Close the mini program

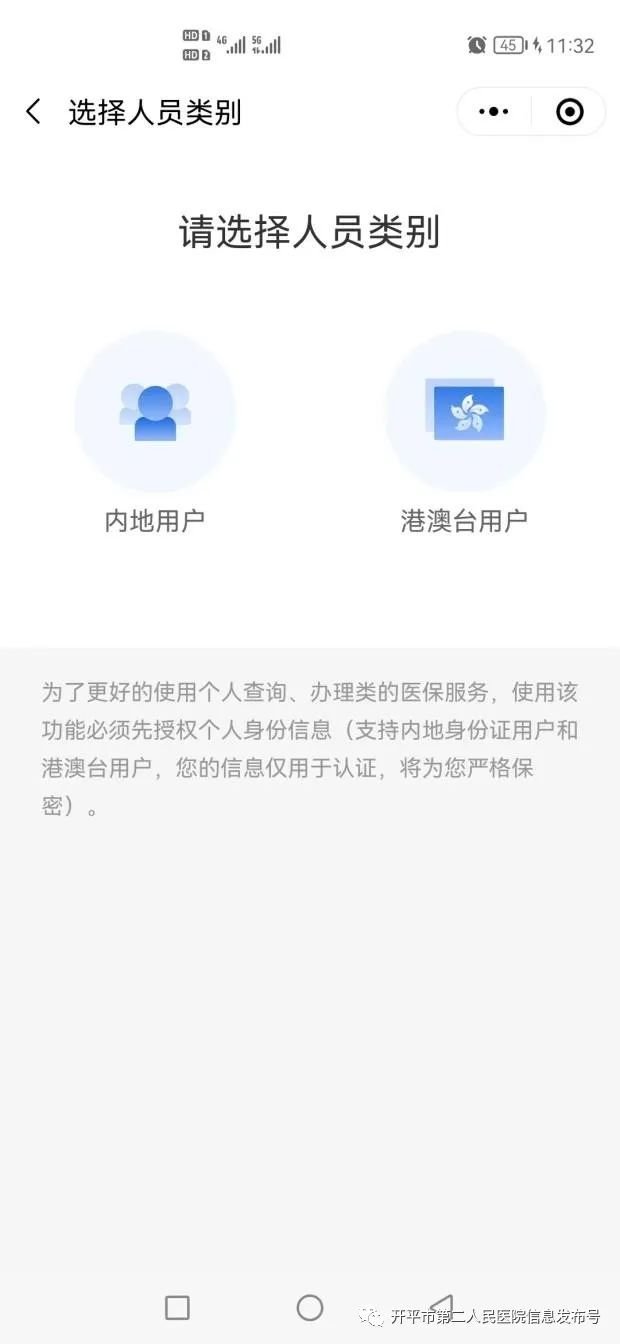pos(569,112)
